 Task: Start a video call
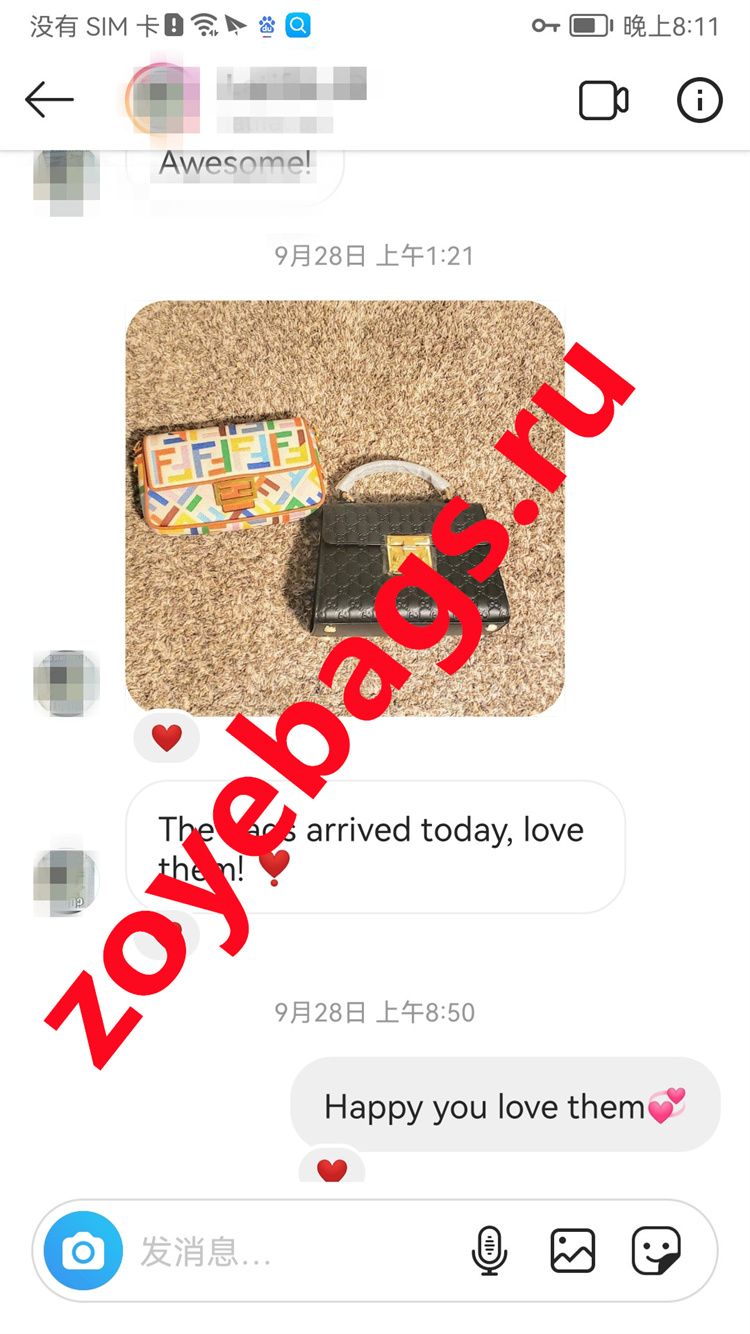point(603,100)
